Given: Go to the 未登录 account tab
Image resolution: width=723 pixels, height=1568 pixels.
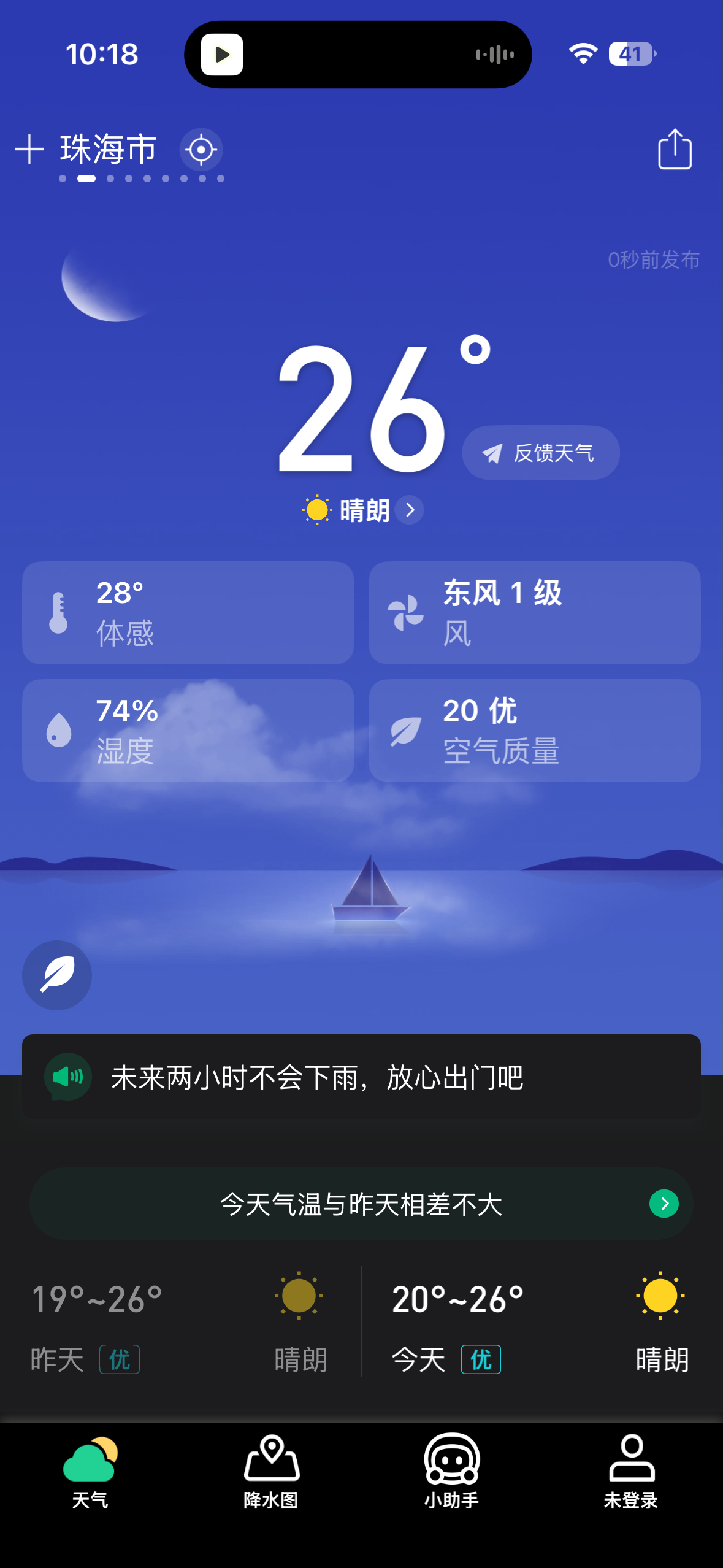Looking at the screenshot, I should [631, 1472].
